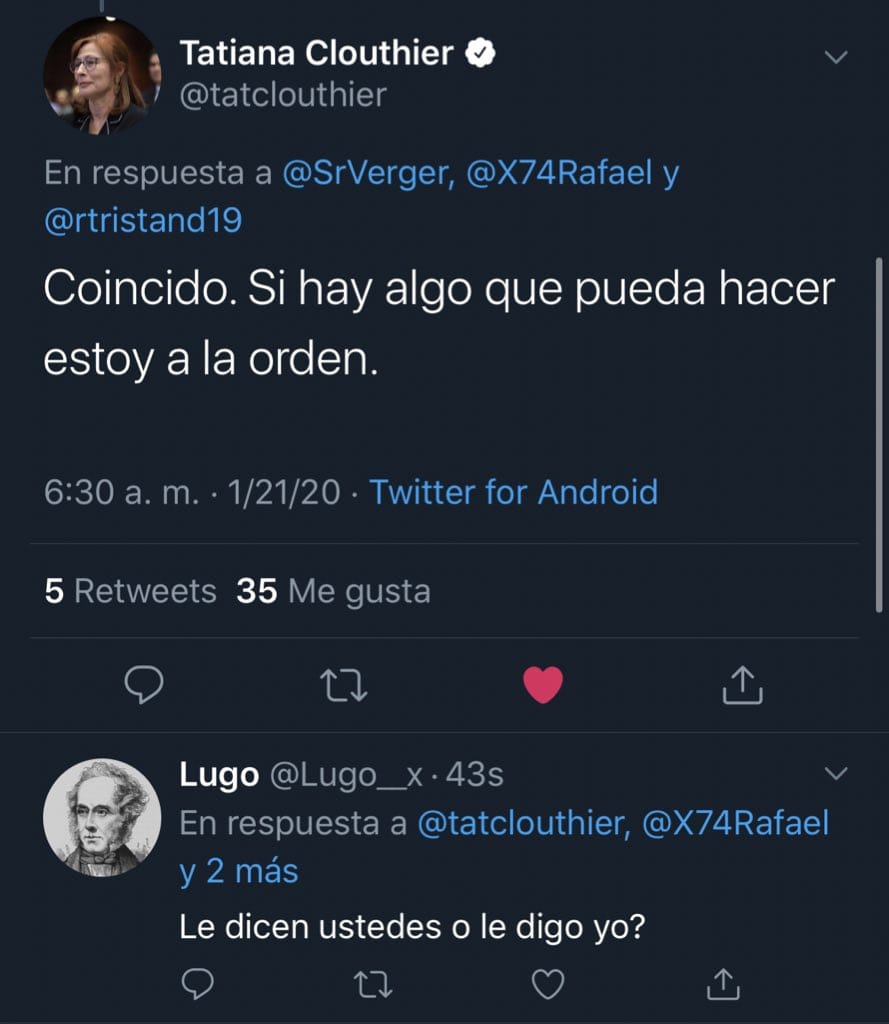Unlike Tatiana Clouthier's tweet
This screenshot has height=1024, width=889.
coord(543,685)
